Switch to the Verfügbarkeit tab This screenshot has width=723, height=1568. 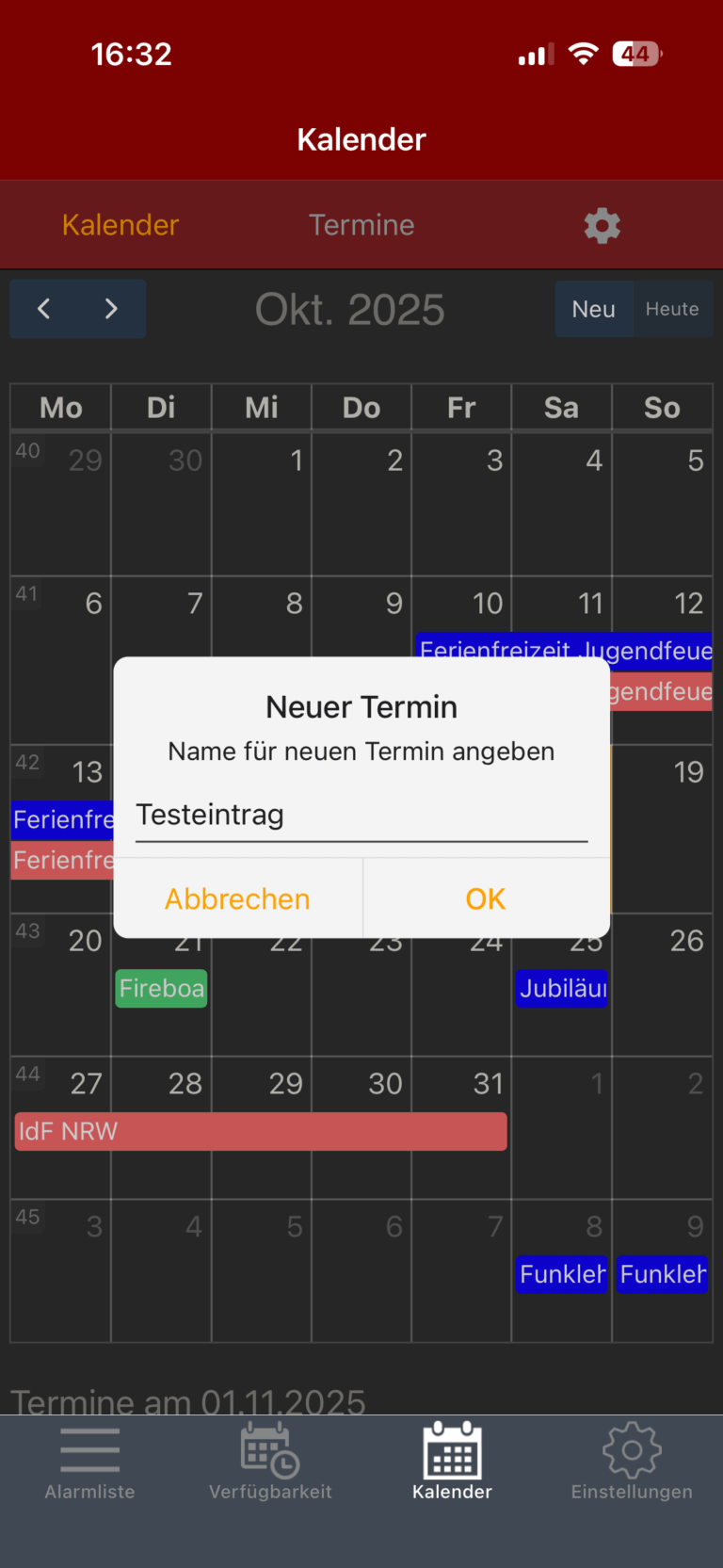coord(270,1462)
